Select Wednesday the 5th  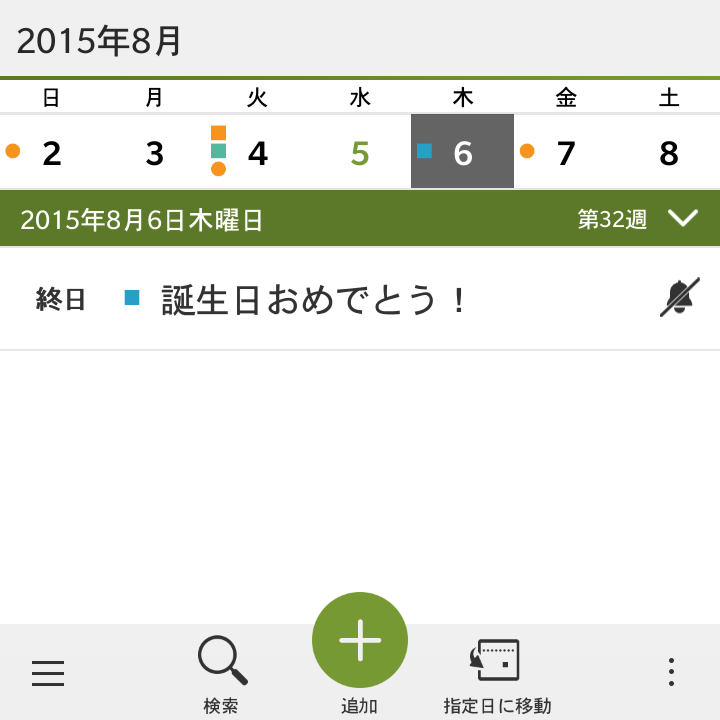click(360, 153)
